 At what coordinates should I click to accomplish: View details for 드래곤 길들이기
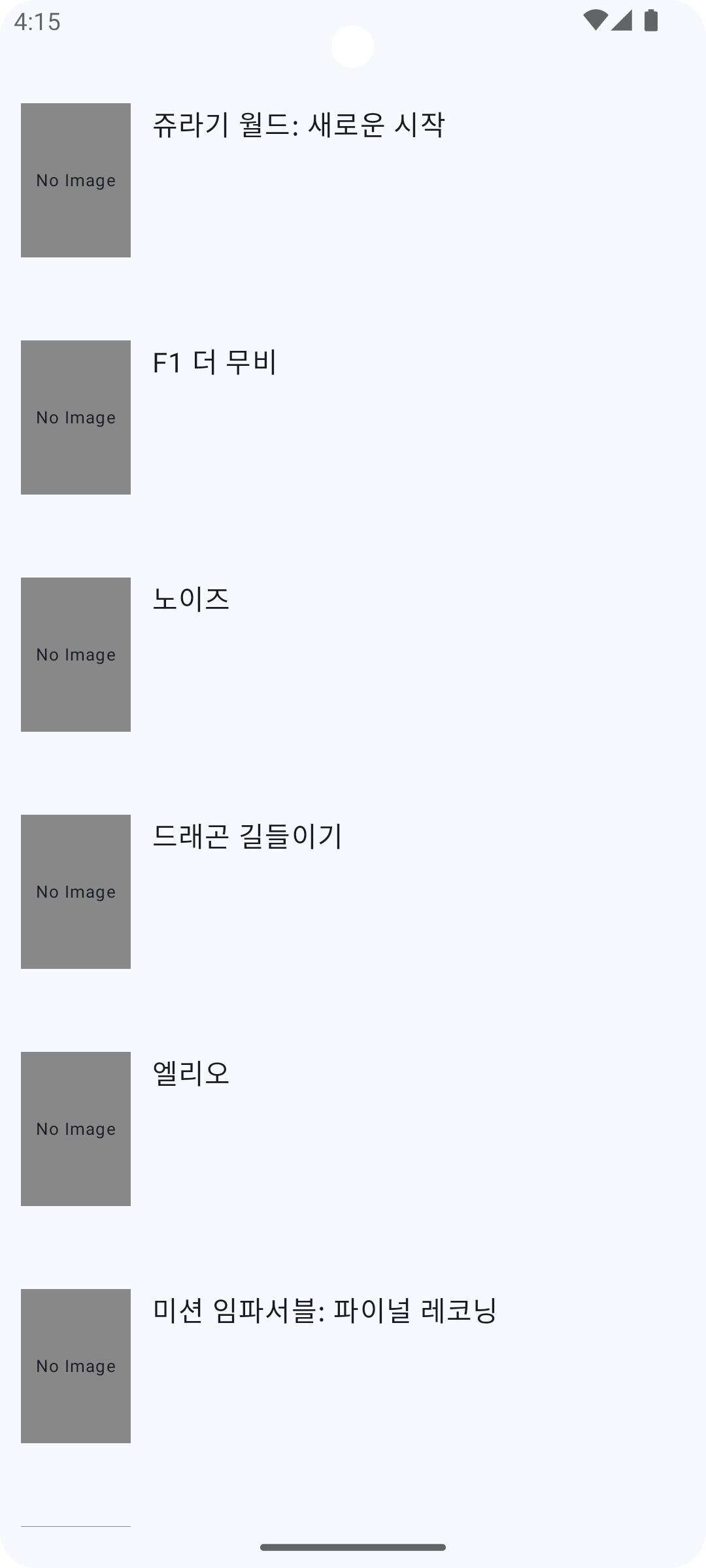click(x=247, y=837)
